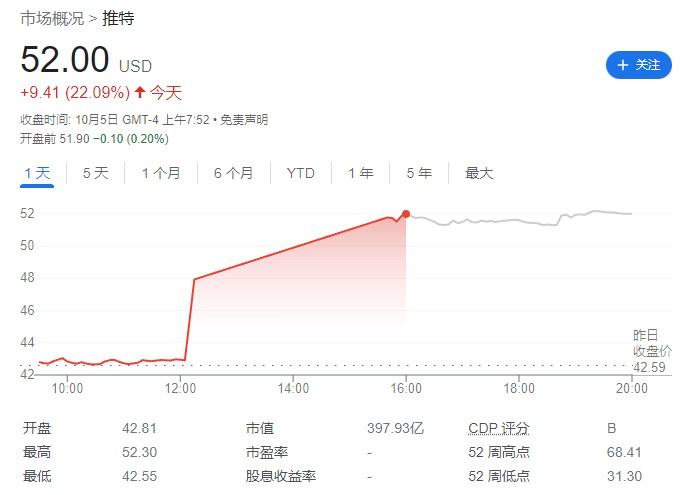699x495 pixels.
Task: Switch to the 5 年 range
Action: (419, 173)
